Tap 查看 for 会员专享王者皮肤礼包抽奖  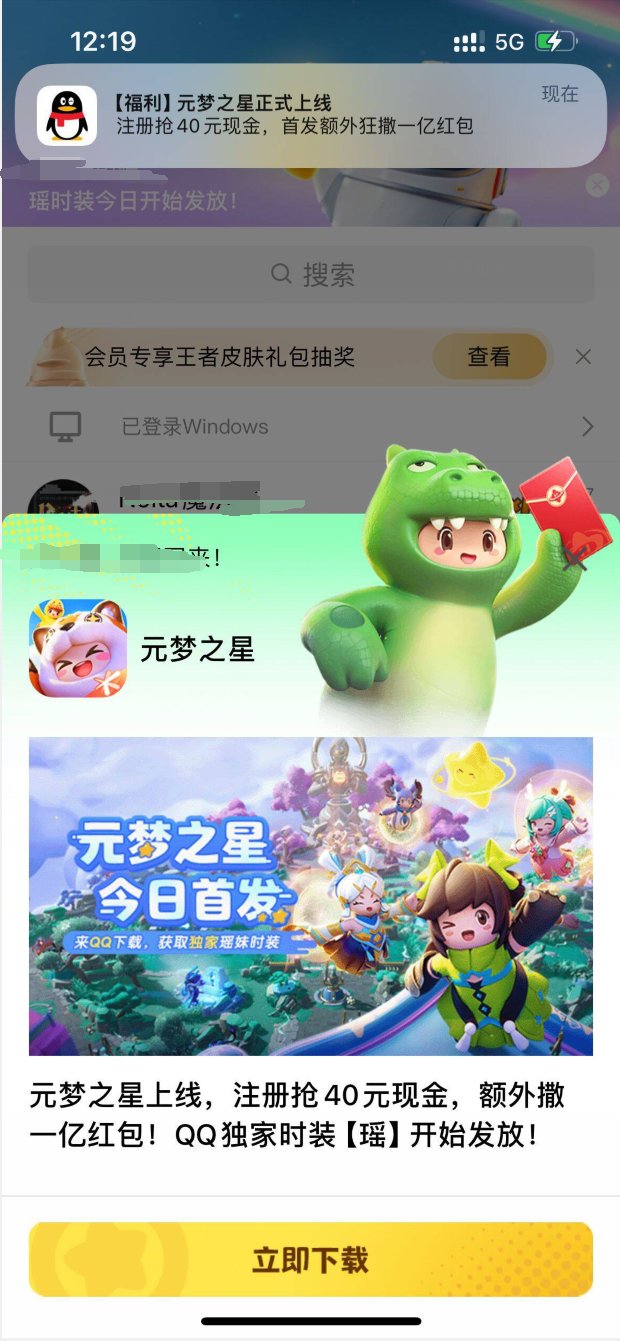coord(489,357)
